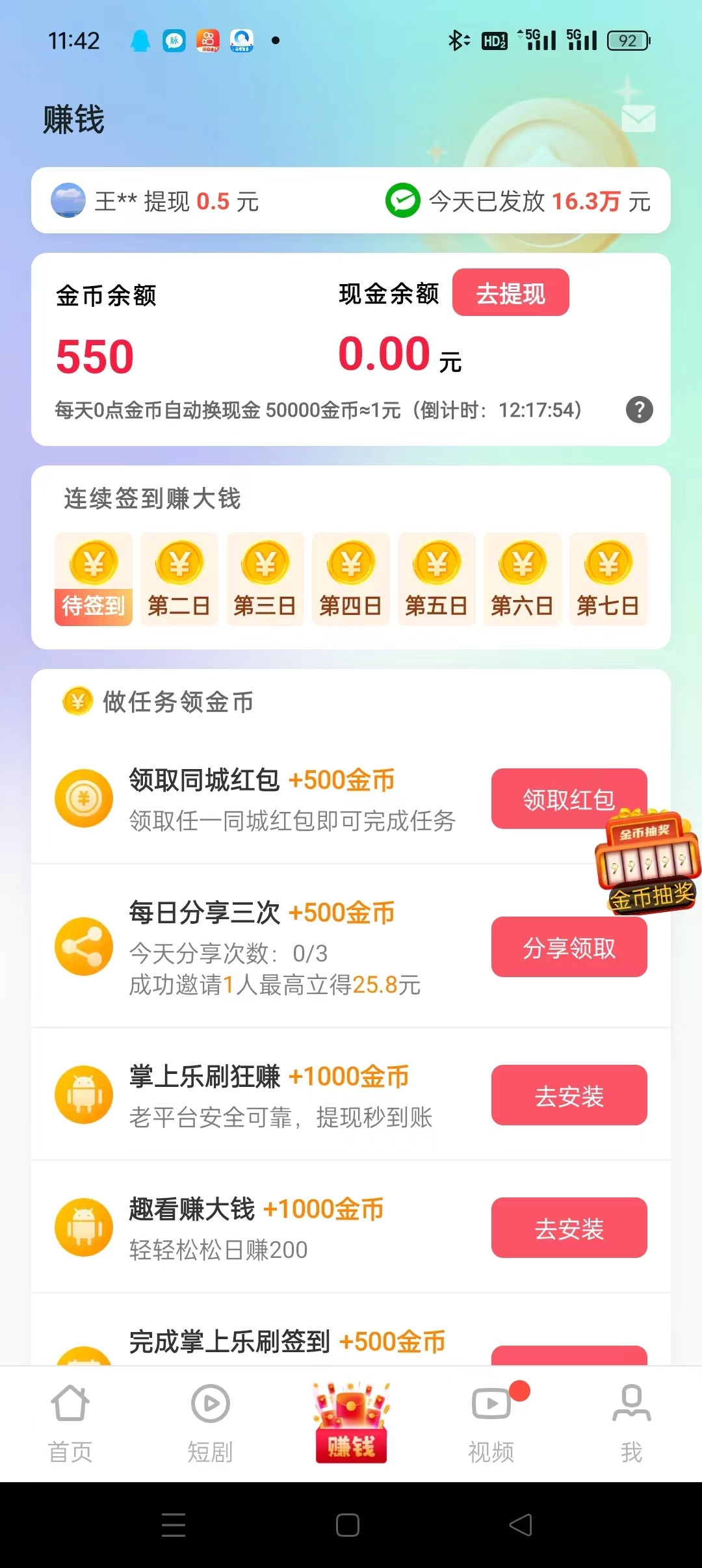
Task: Tap 领取红包 to claim the red packet
Action: 569,798
